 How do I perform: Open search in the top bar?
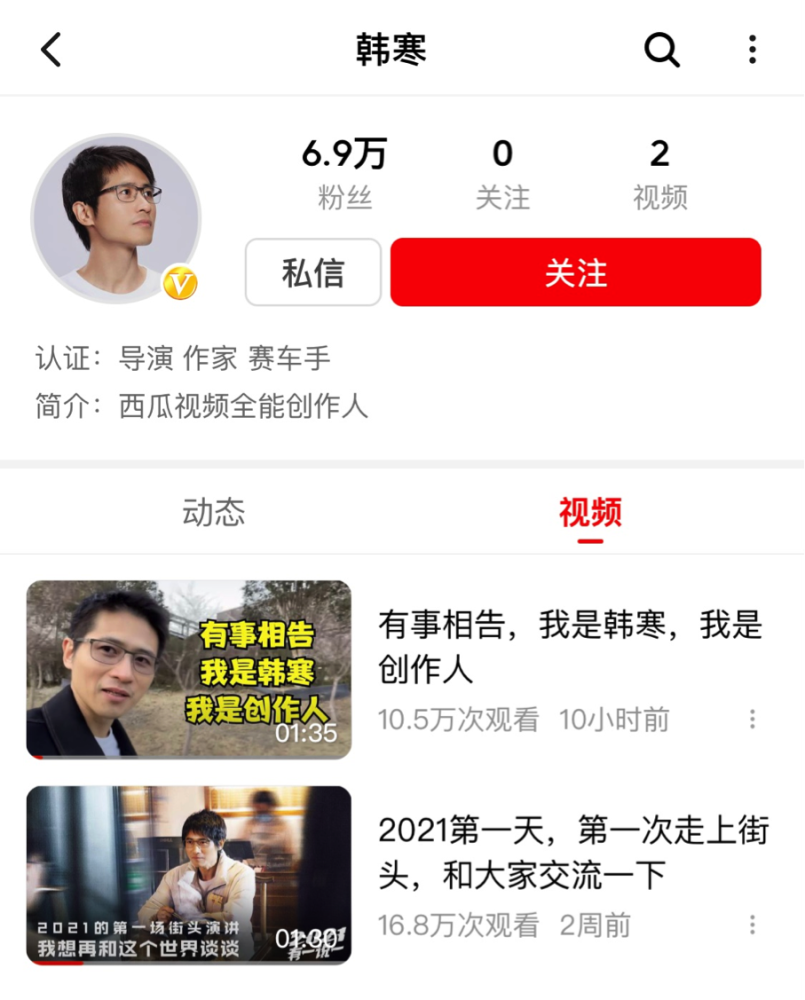[661, 49]
